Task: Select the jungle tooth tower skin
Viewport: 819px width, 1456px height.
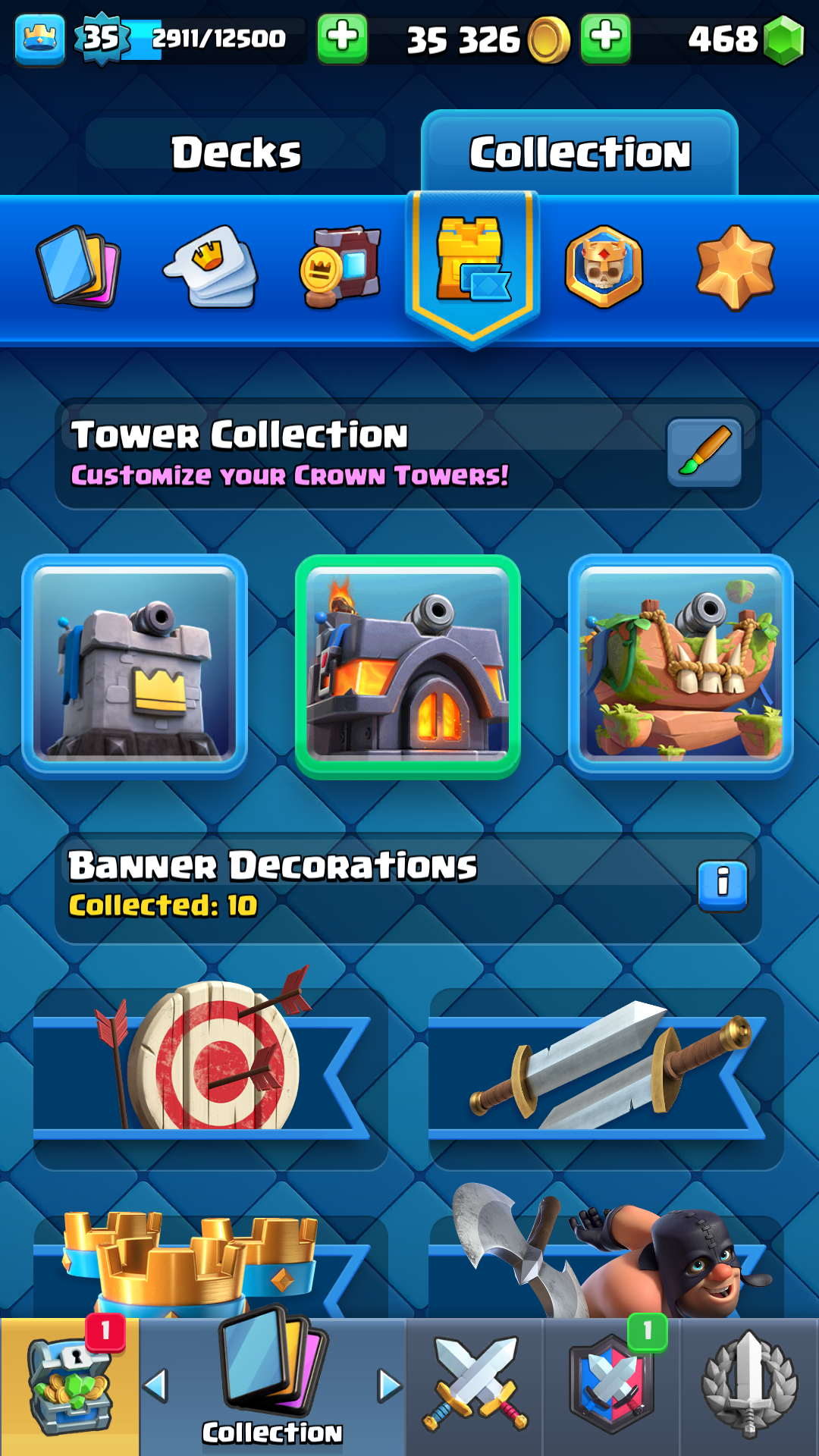Action: [681, 667]
